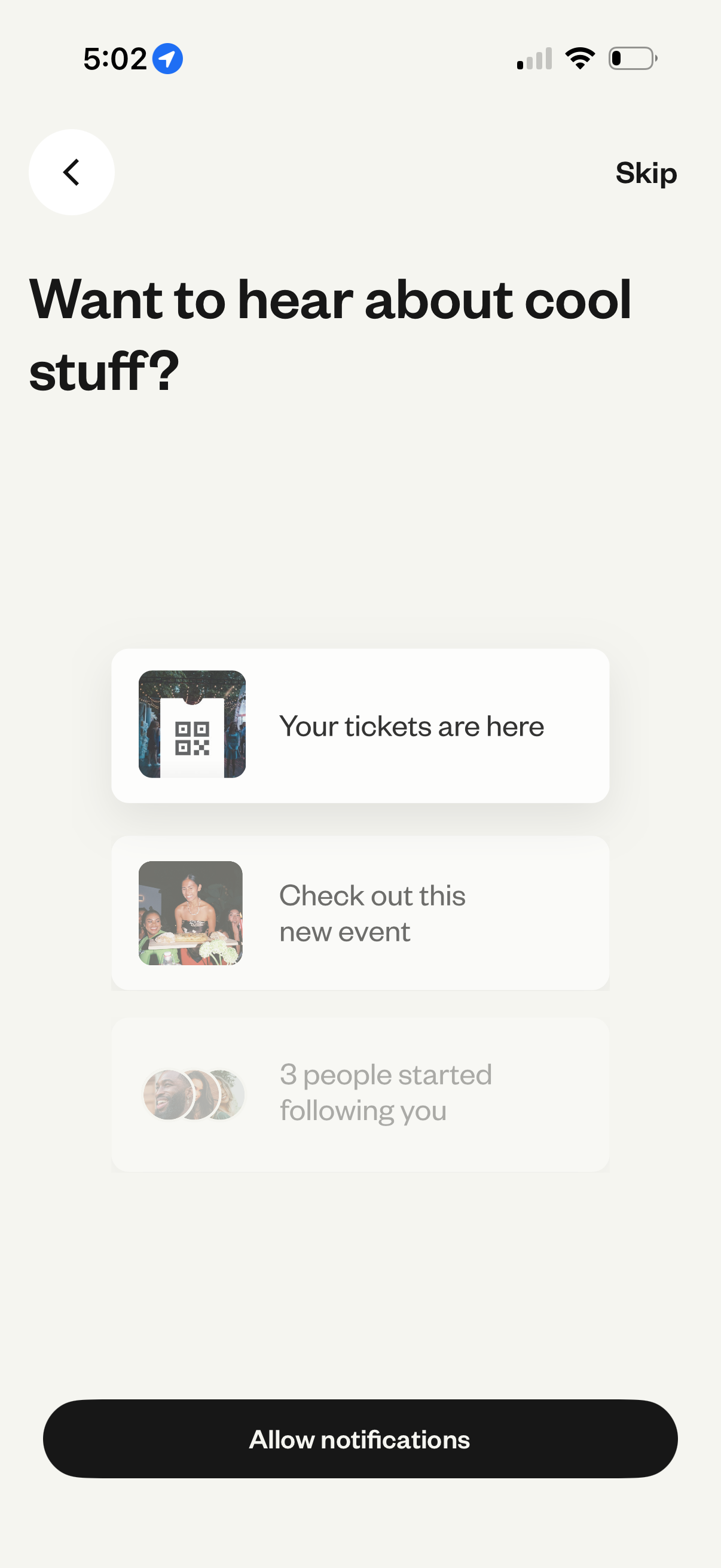Tap Skip to dismiss notification setup
This screenshot has height=1568, width=721.
[646, 173]
